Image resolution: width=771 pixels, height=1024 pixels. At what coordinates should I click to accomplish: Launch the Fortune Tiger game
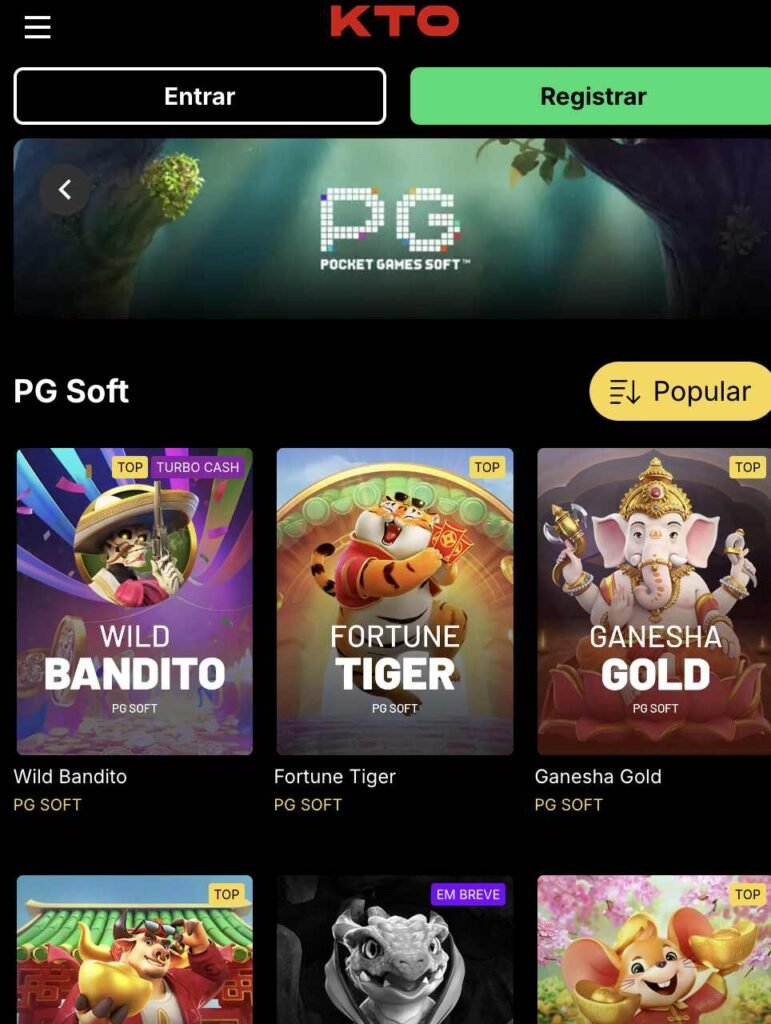(395, 601)
